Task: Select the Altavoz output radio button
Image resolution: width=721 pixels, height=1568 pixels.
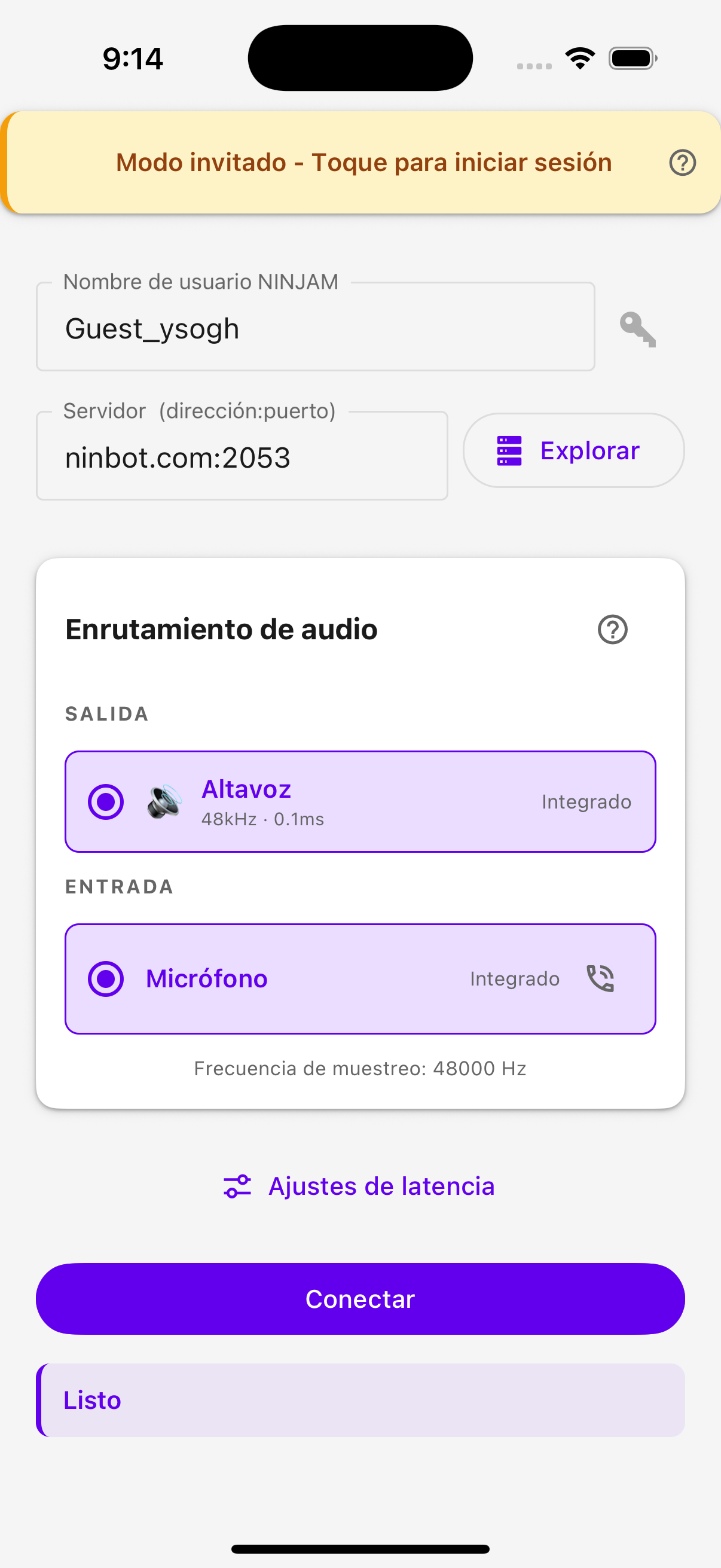Action: (x=105, y=801)
